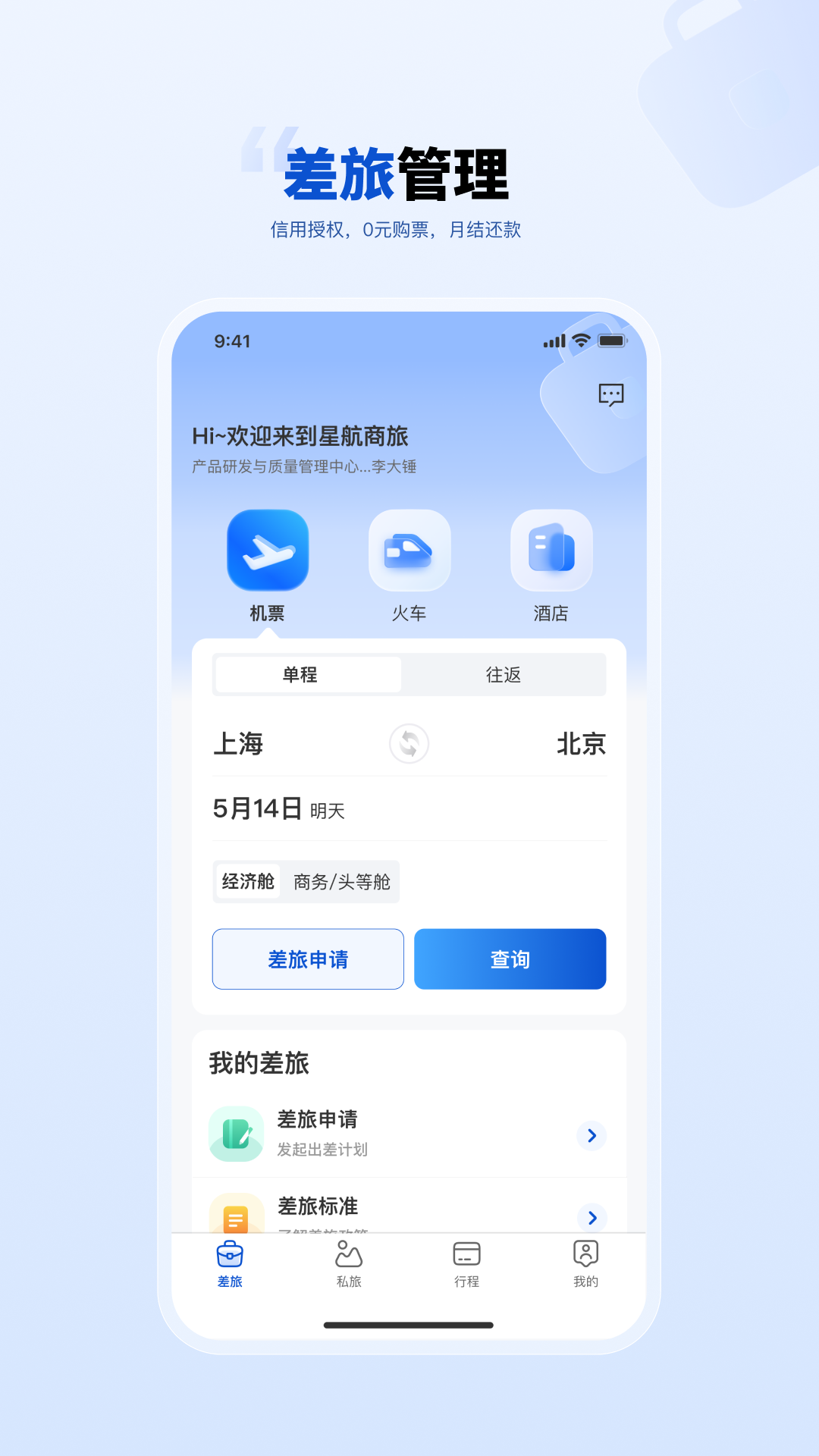819x1456 pixels.
Task: Tap the 差旅申请 application button
Action: pyautogui.click(x=308, y=959)
